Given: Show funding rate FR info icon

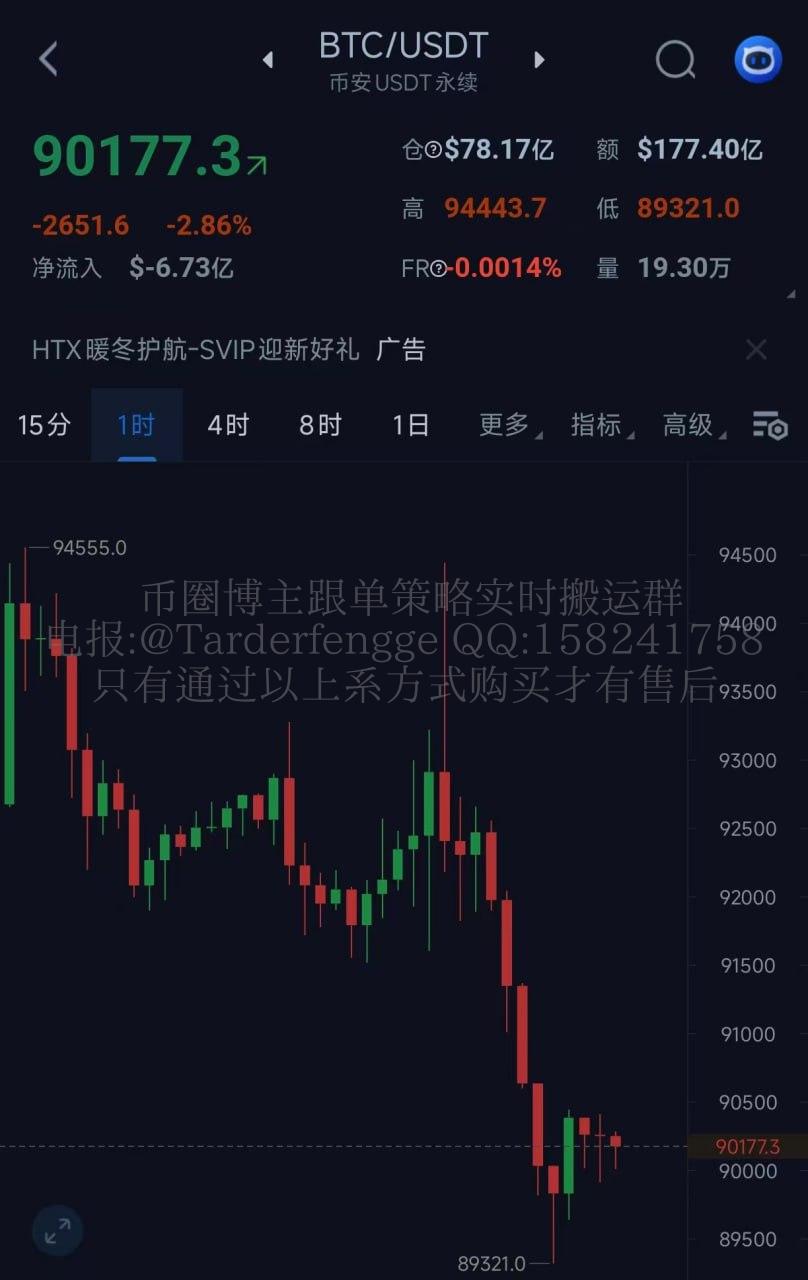Looking at the screenshot, I should click(438, 269).
